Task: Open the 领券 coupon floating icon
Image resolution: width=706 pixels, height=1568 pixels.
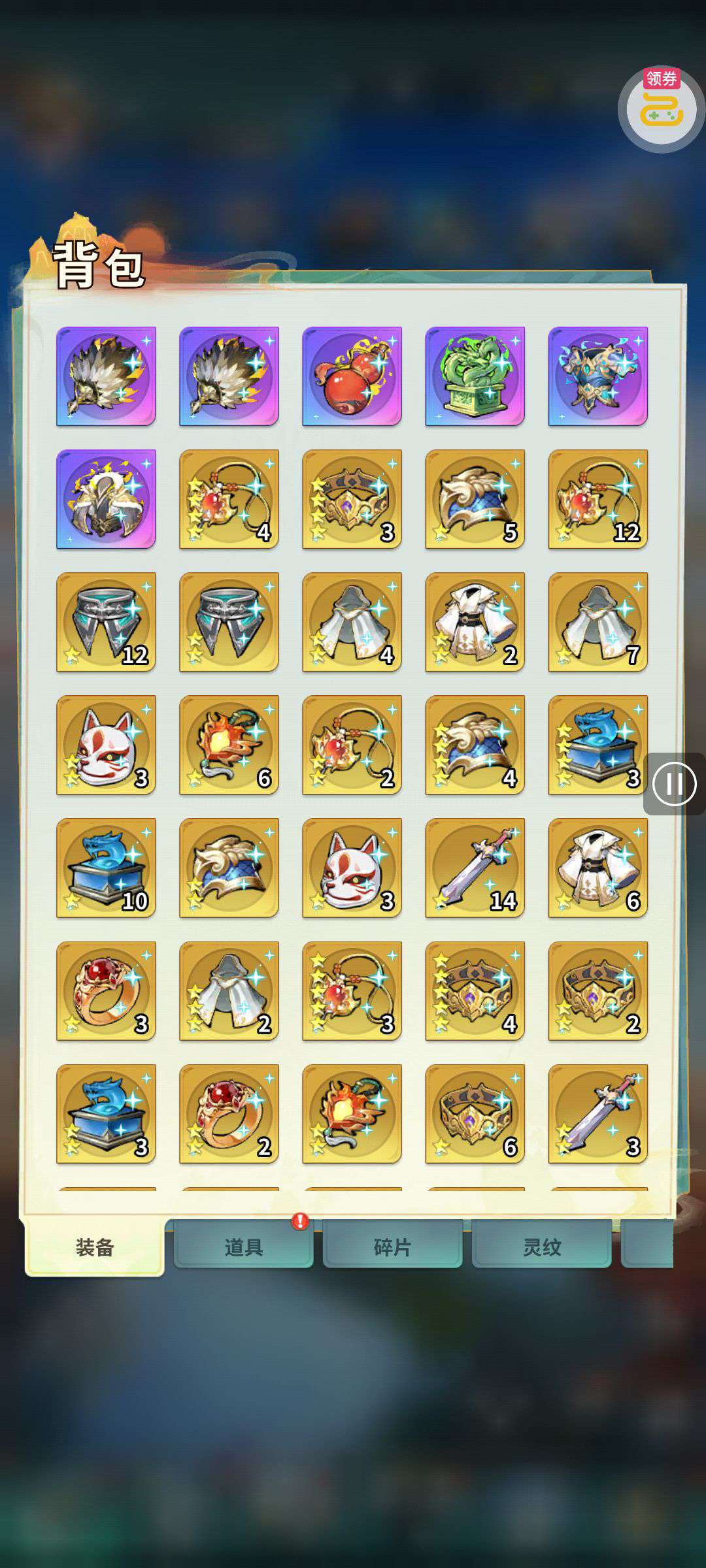Action: 661,109
